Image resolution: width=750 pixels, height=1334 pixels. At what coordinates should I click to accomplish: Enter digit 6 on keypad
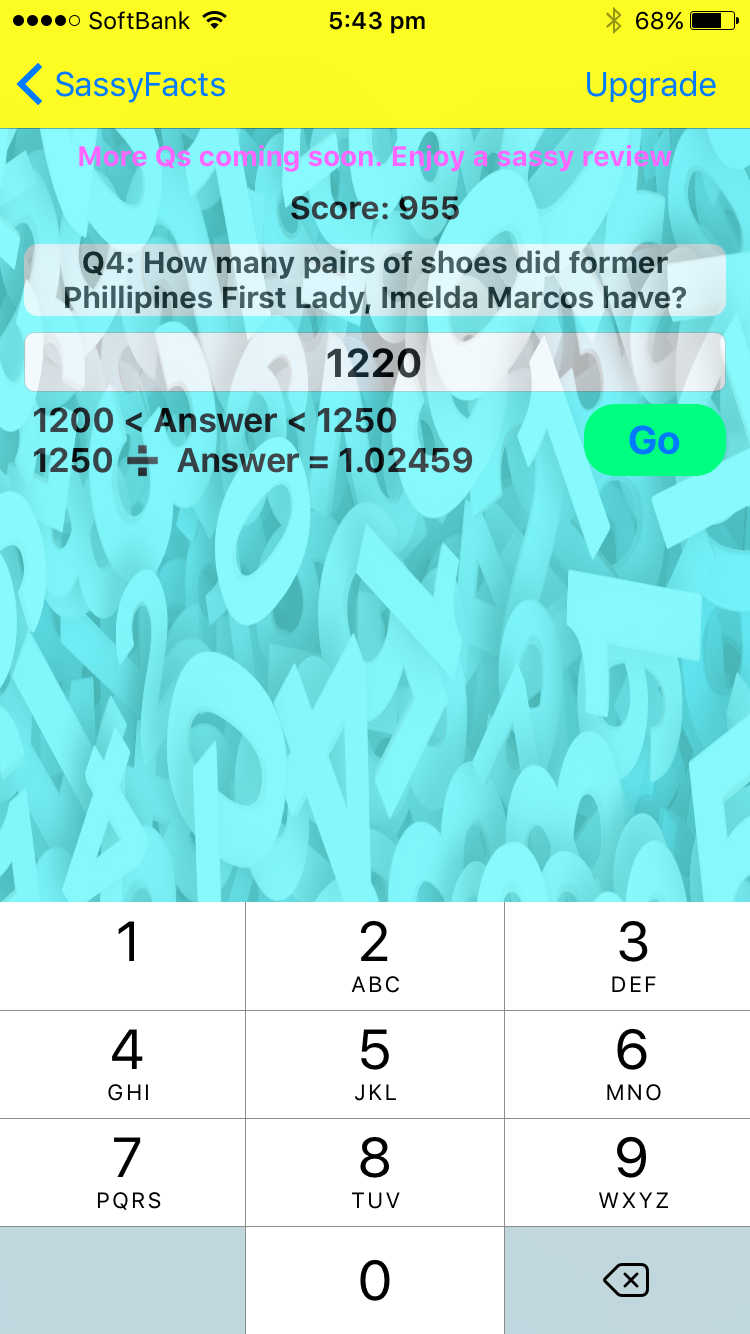click(x=628, y=1064)
